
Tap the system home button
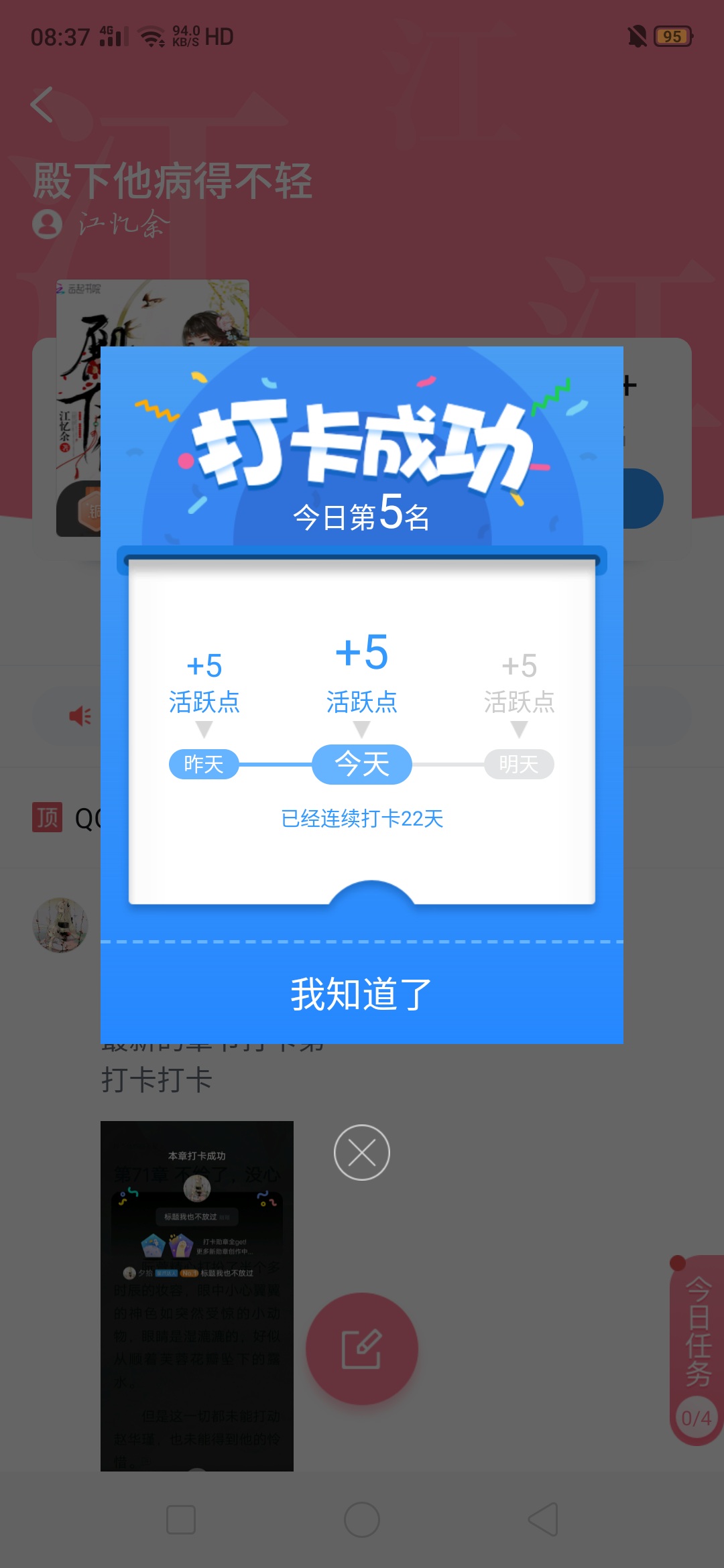click(x=362, y=1520)
